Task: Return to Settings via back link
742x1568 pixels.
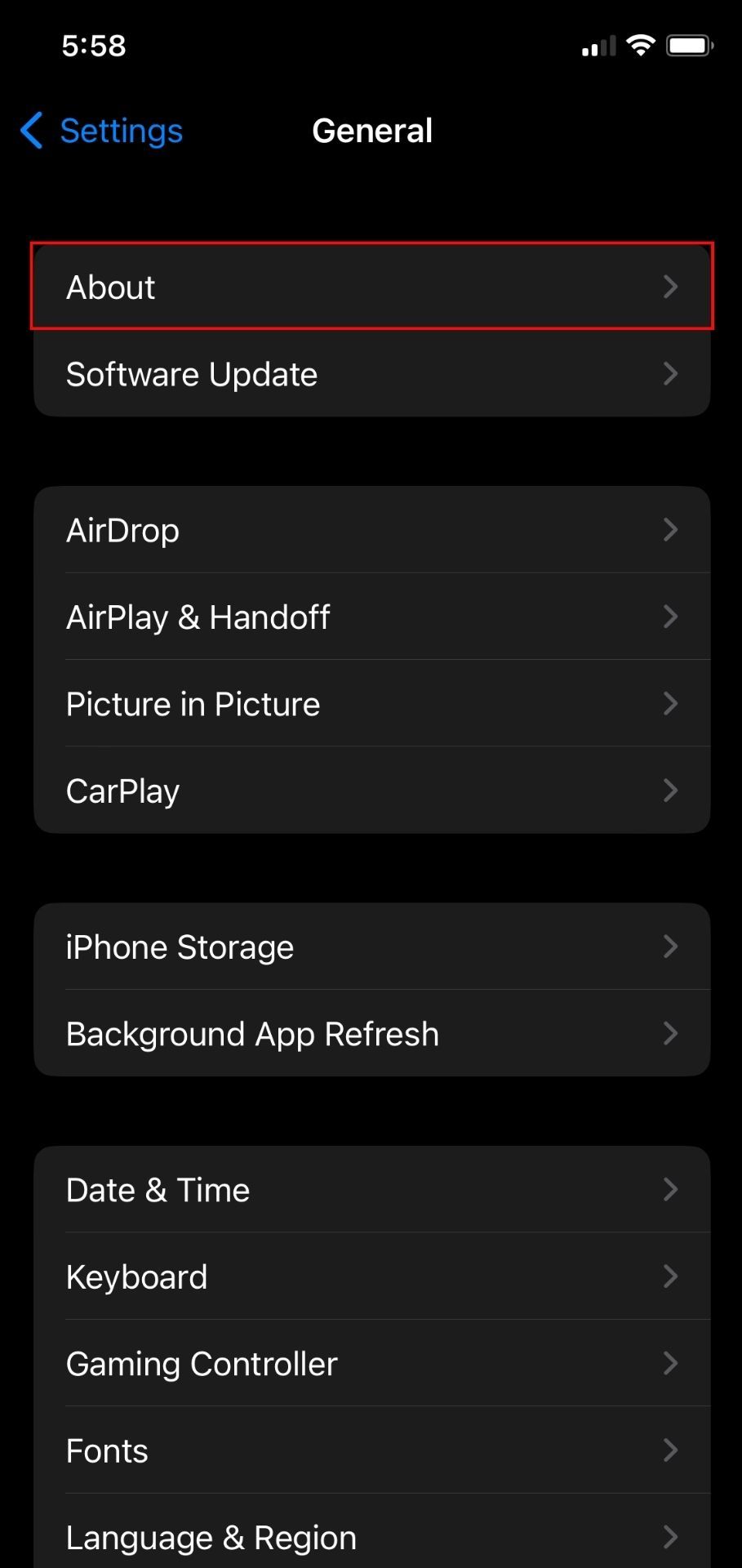Action: click(121, 130)
